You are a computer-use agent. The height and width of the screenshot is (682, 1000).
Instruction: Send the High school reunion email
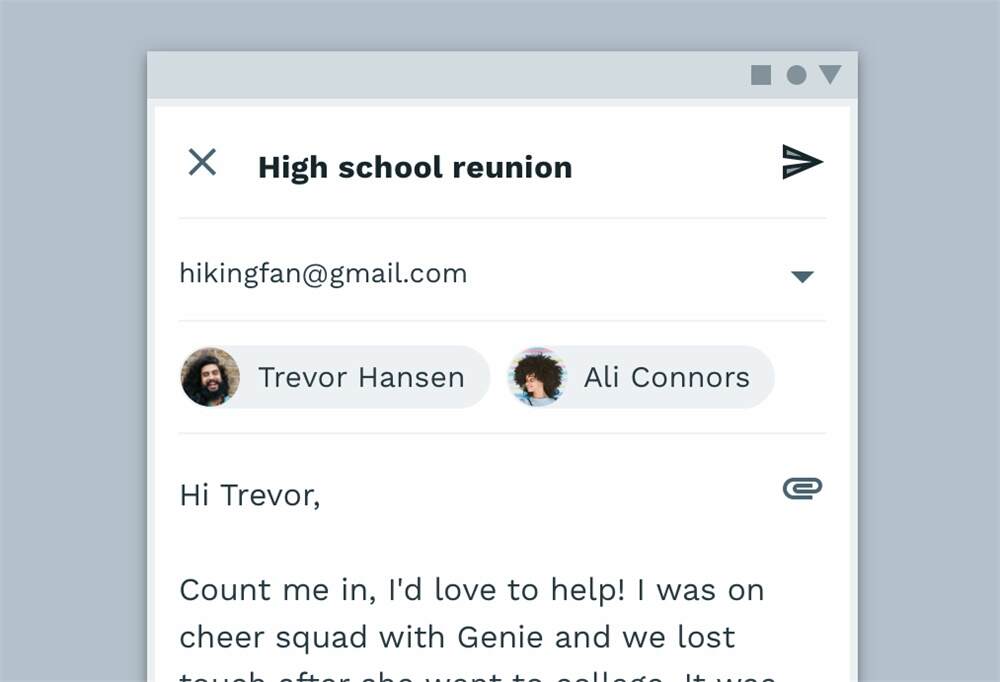(x=802, y=162)
